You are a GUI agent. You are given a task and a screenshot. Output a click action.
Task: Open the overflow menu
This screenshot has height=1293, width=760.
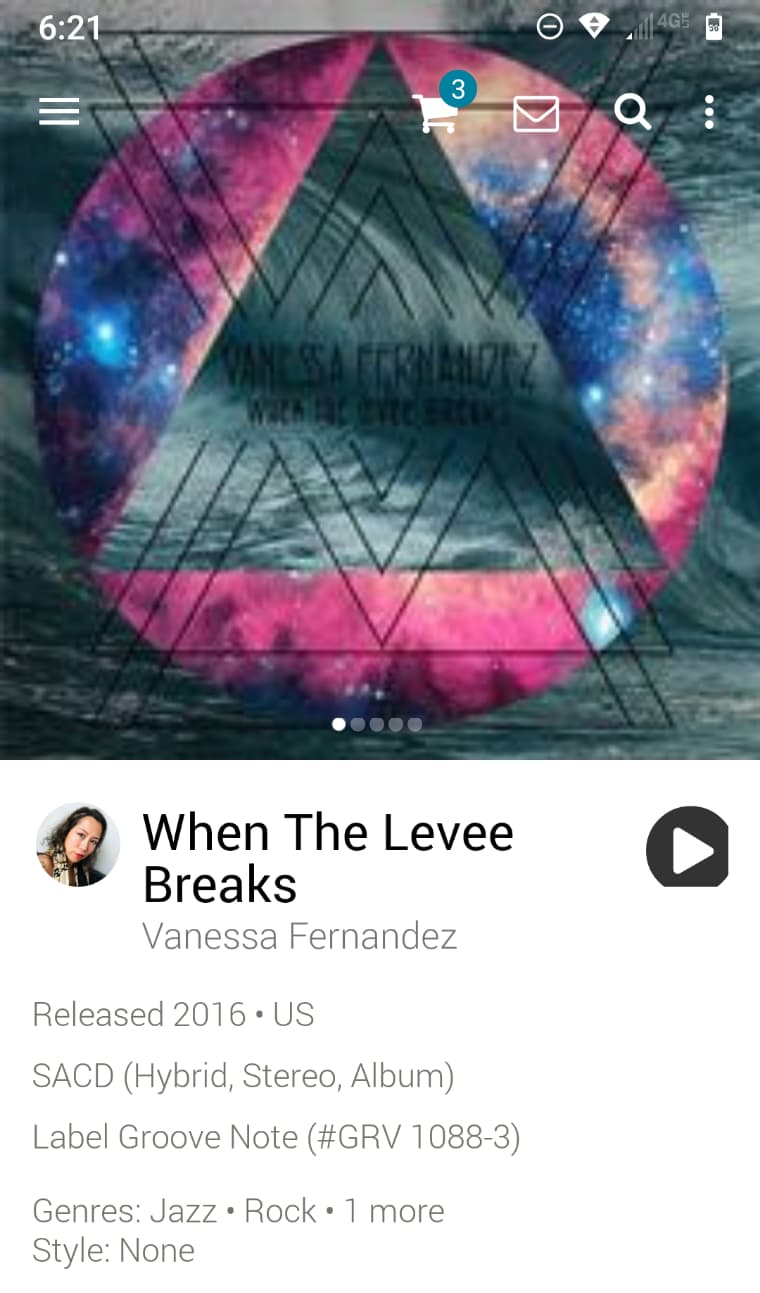click(x=709, y=112)
